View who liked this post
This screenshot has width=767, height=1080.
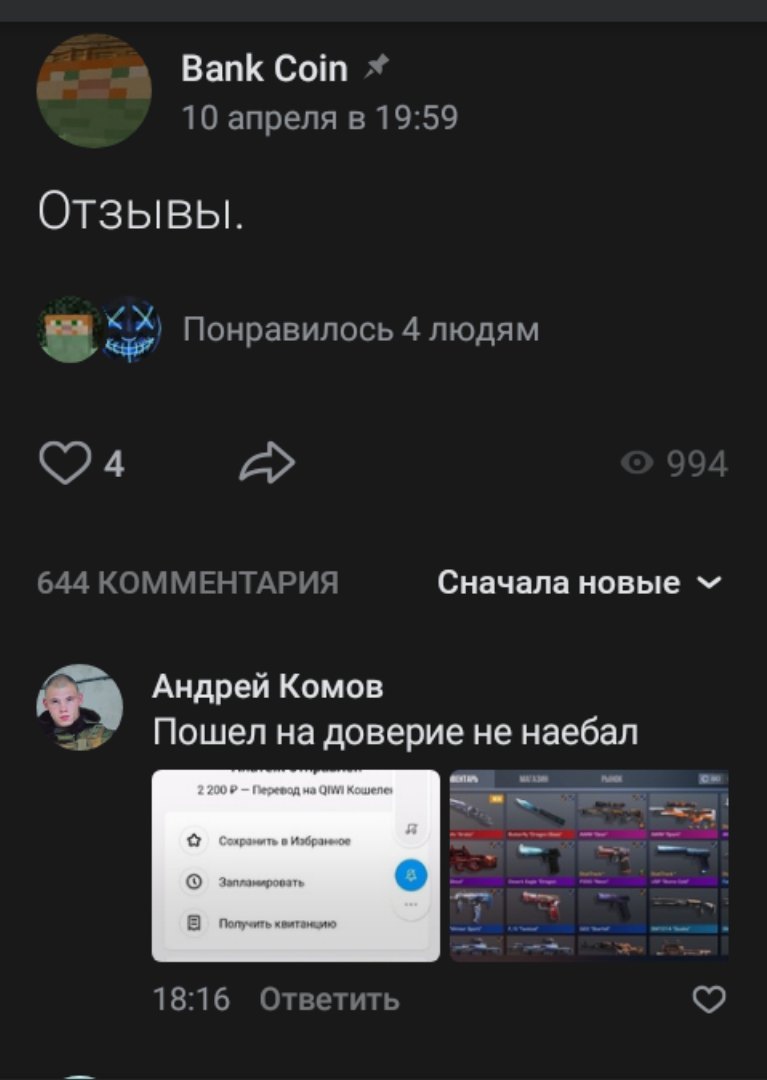coord(360,329)
